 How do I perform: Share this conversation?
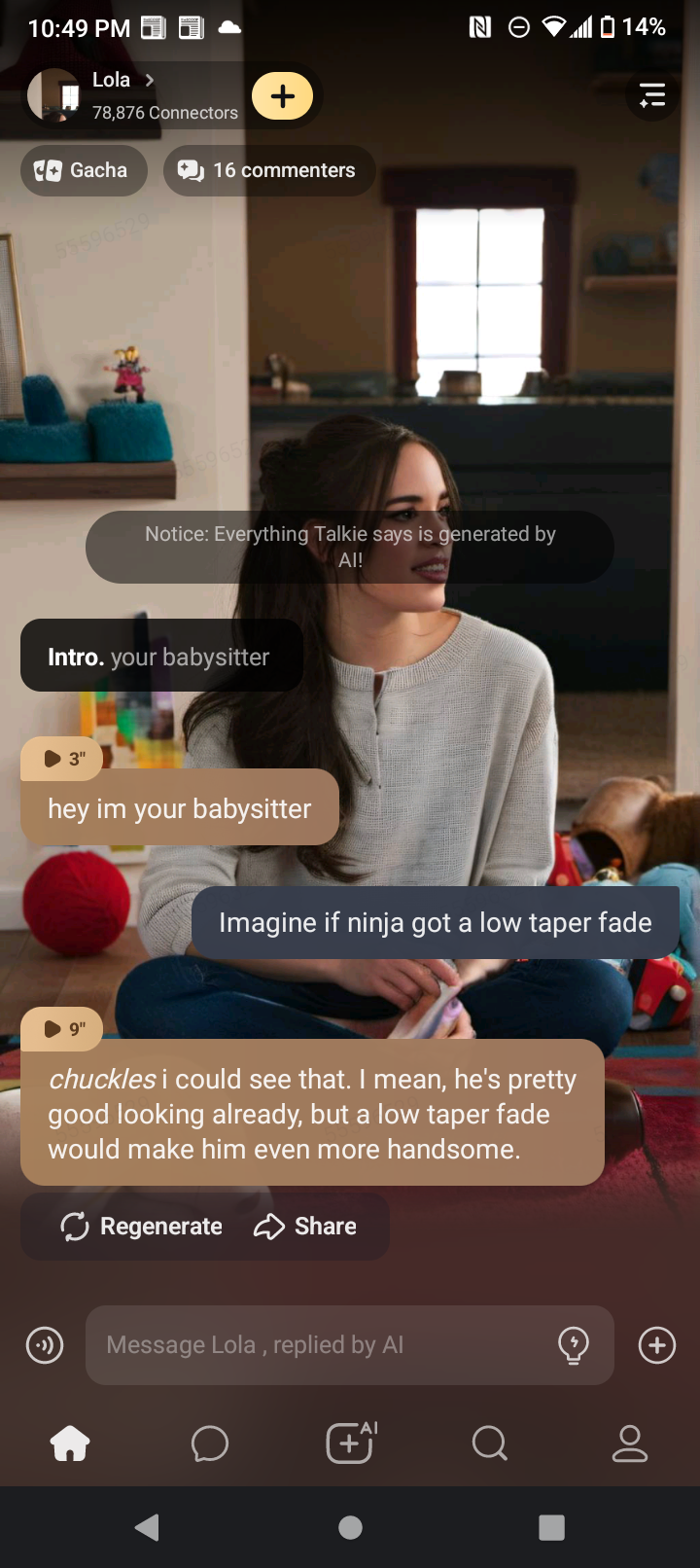click(x=306, y=1227)
